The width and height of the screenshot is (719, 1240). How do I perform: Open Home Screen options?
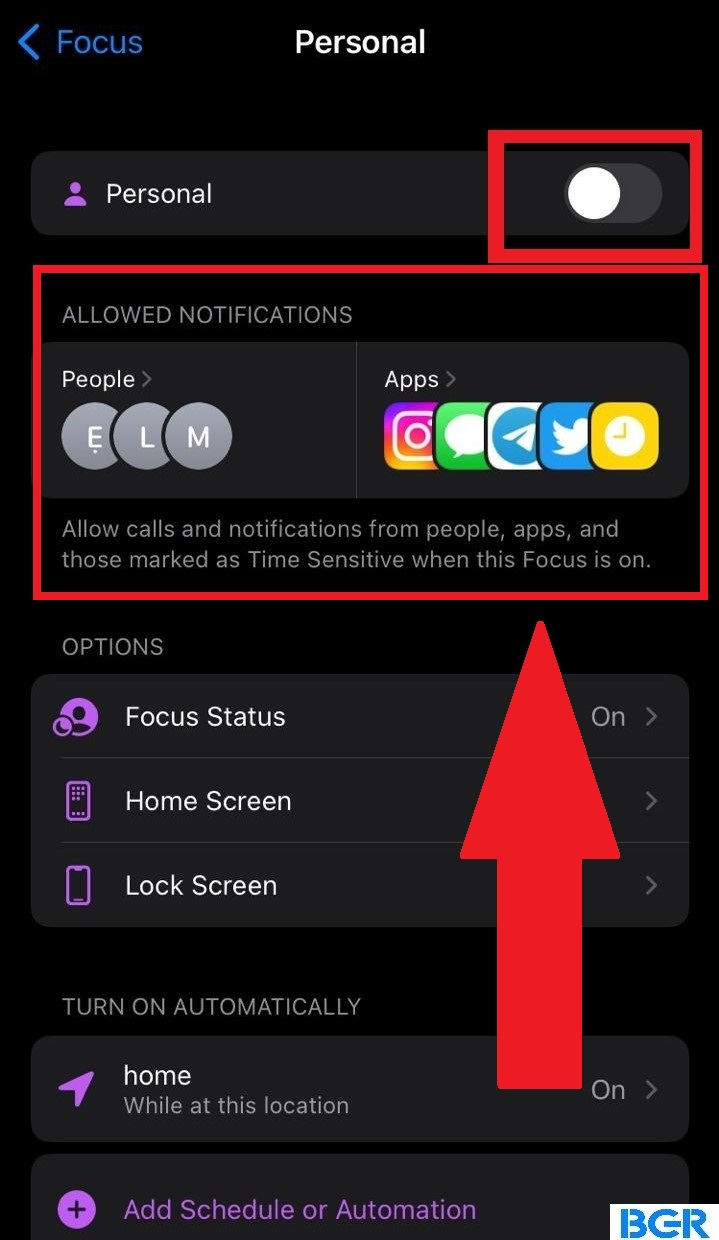click(360, 801)
